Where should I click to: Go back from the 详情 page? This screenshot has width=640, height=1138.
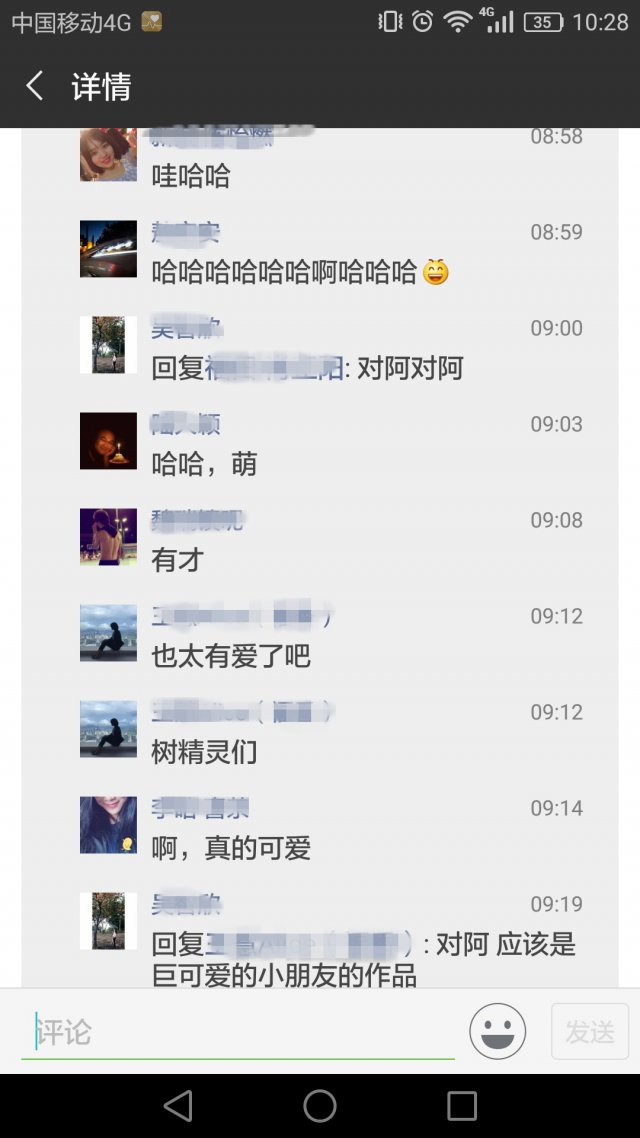[x=35, y=86]
